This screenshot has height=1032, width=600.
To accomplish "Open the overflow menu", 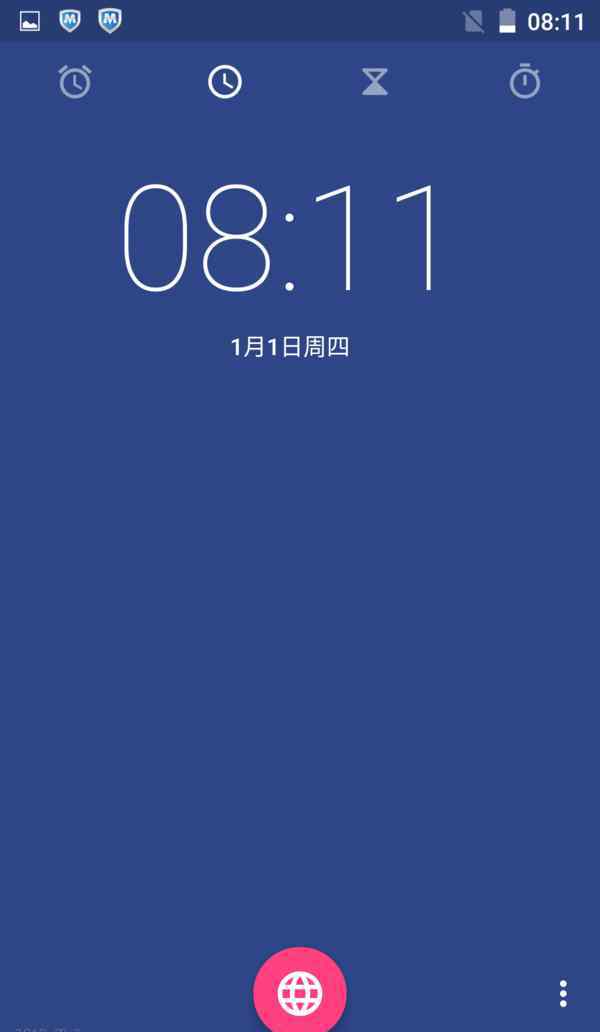I will (x=563, y=993).
